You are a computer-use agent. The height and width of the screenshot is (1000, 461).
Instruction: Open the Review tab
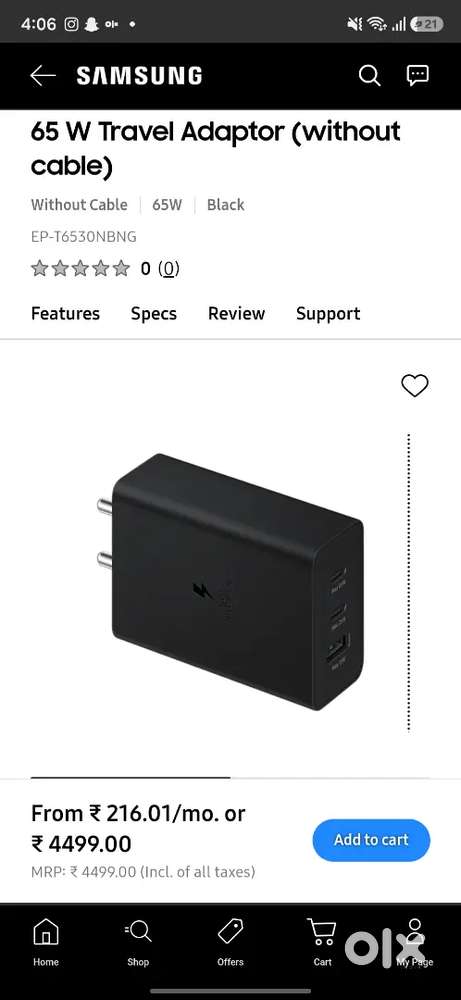236,314
